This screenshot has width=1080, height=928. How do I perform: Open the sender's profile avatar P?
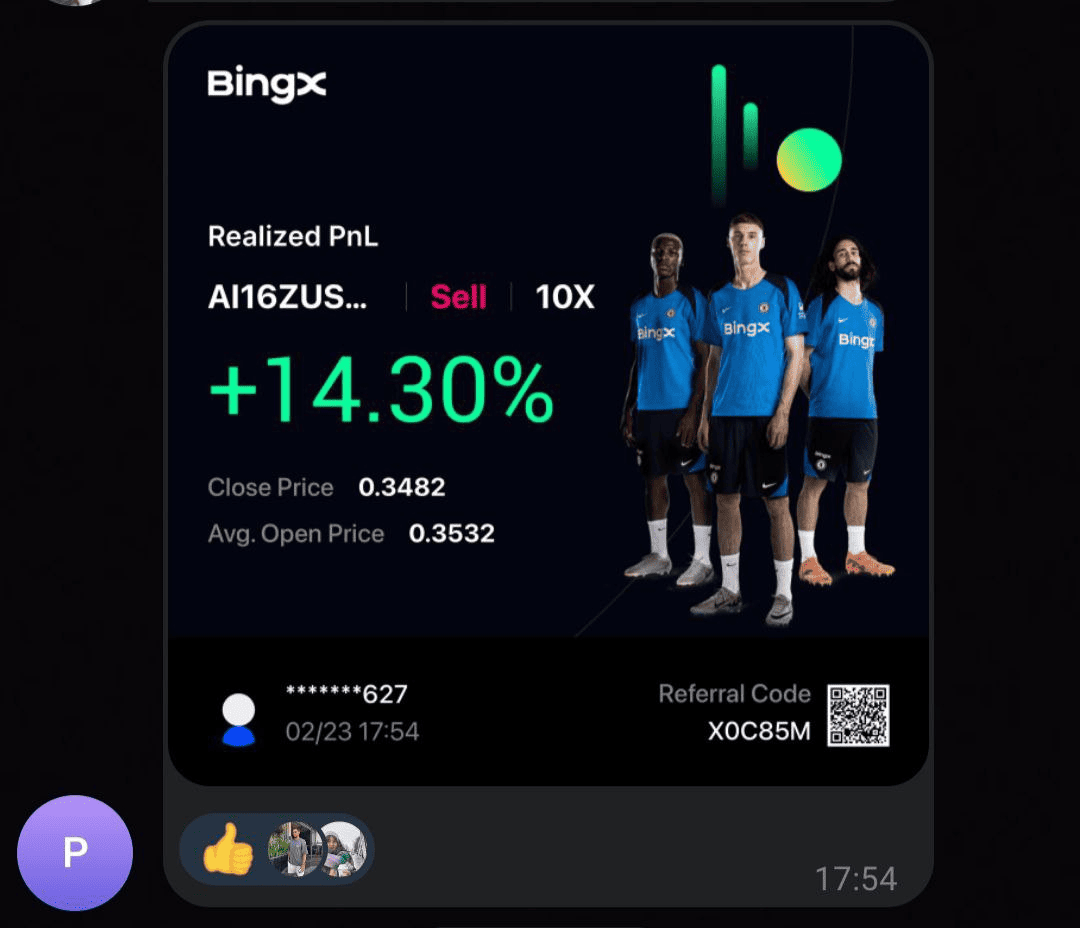click(x=75, y=853)
